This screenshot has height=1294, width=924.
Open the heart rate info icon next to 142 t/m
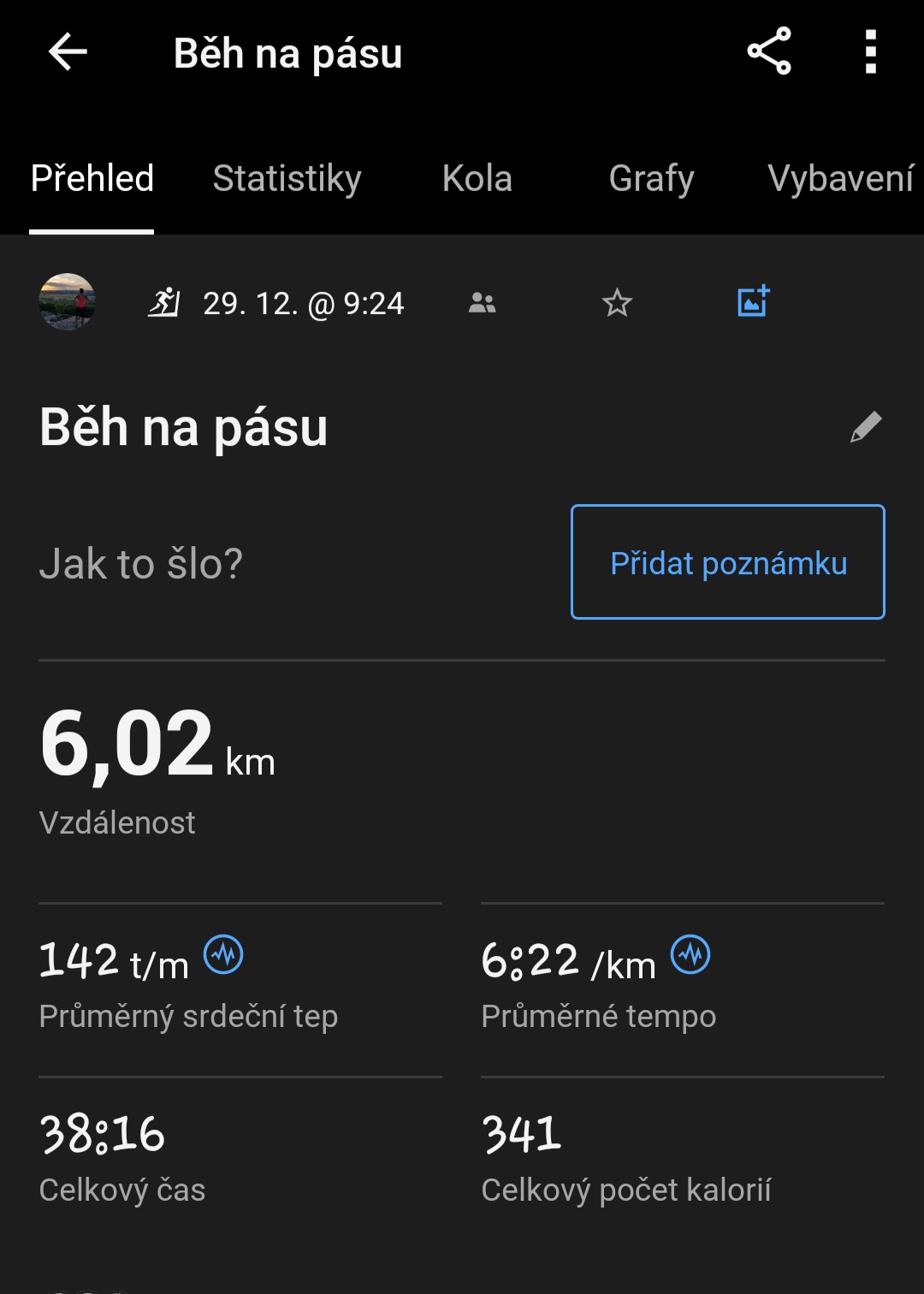coord(223,954)
